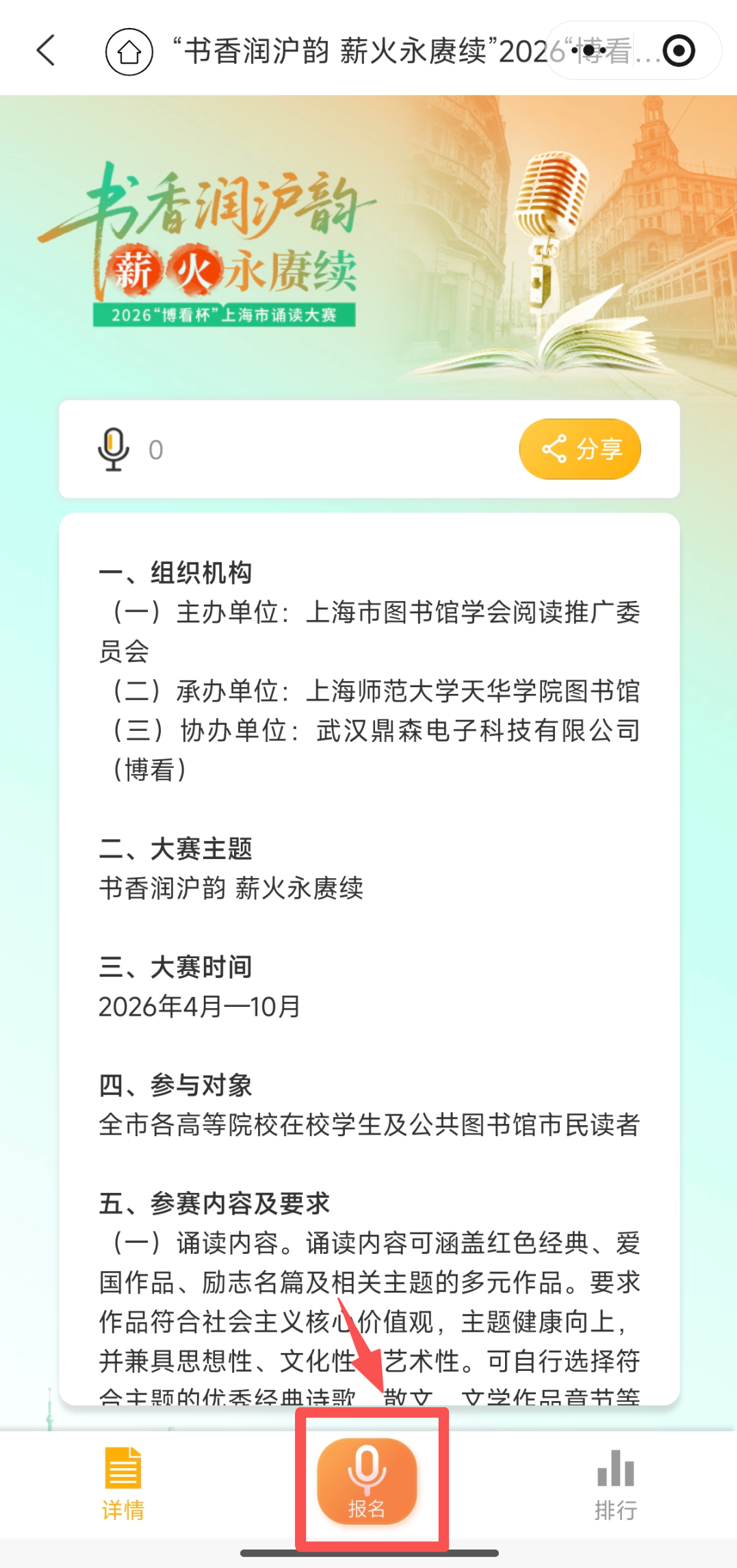Go back using the top-left arrow

[x=46, y=51]
